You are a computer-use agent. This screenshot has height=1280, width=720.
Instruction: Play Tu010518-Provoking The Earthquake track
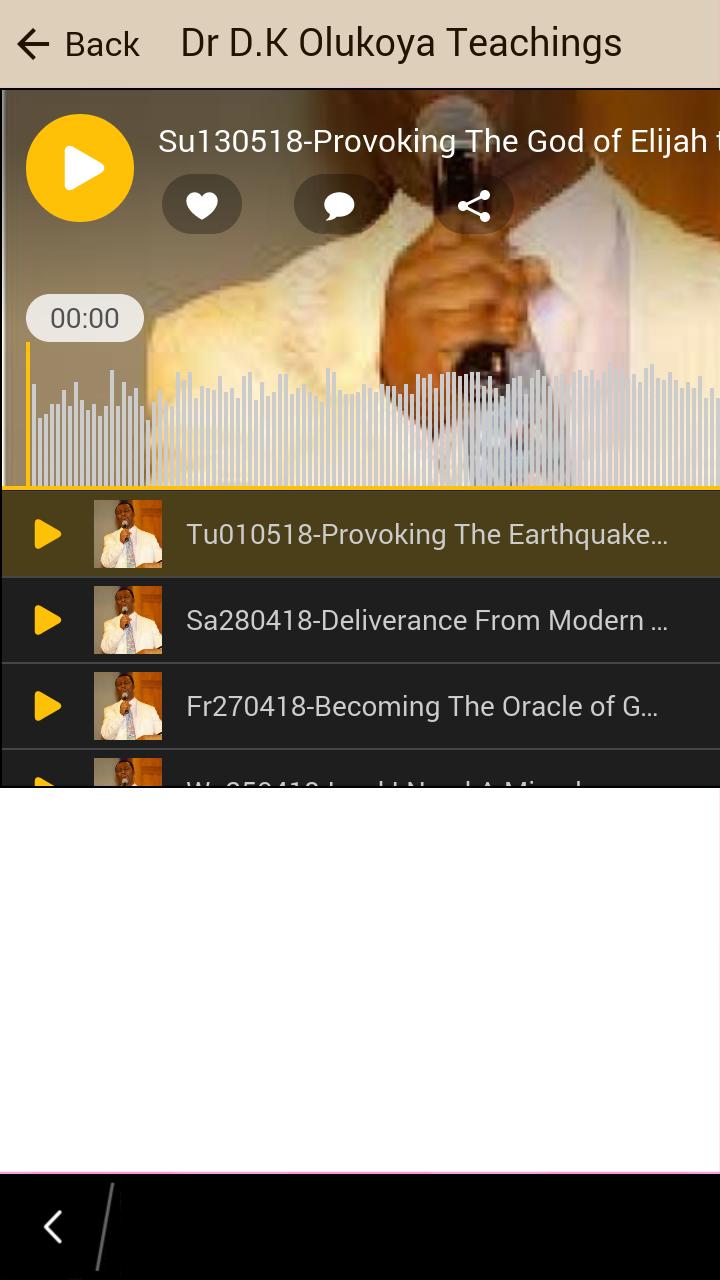pos(47,534)
